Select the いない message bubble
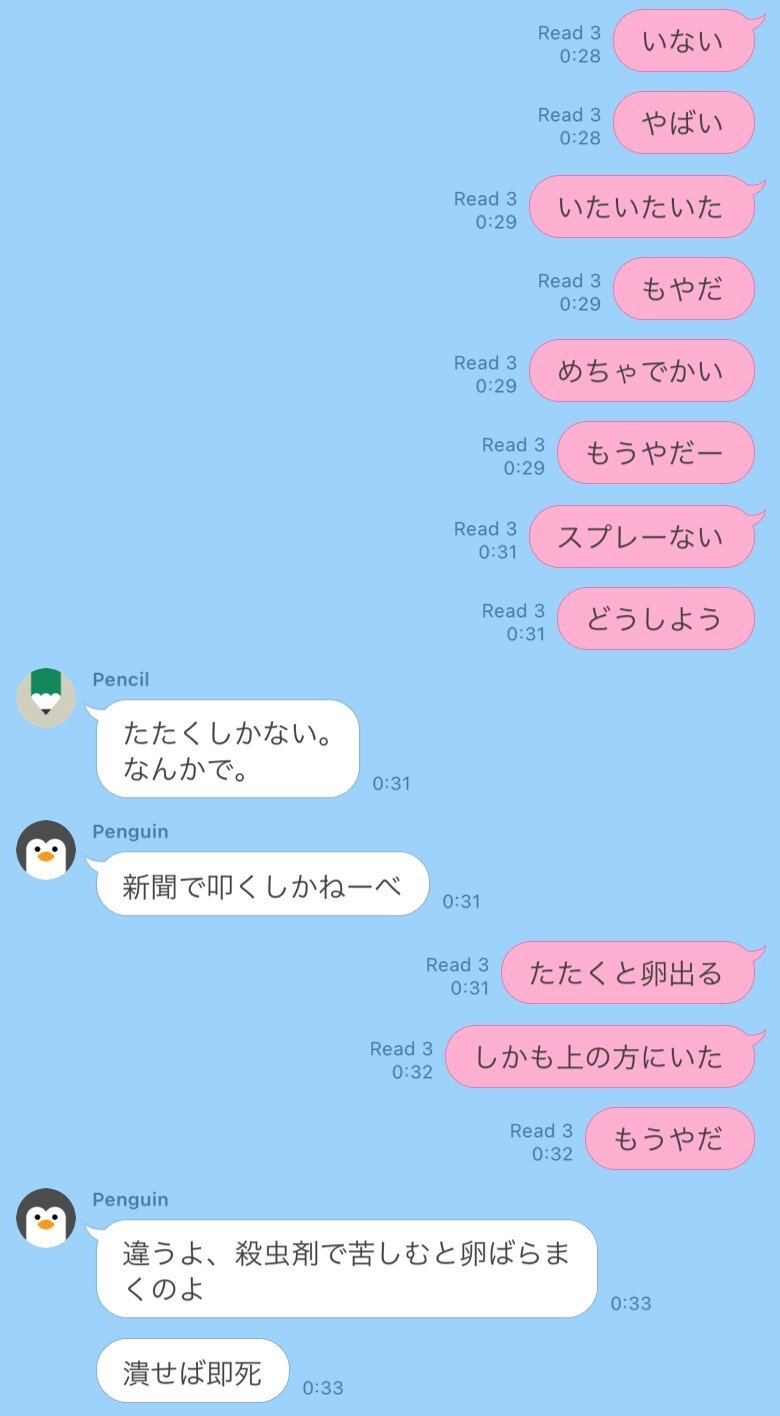Screen dimensions: 780x1416 (x=684, y=41)
